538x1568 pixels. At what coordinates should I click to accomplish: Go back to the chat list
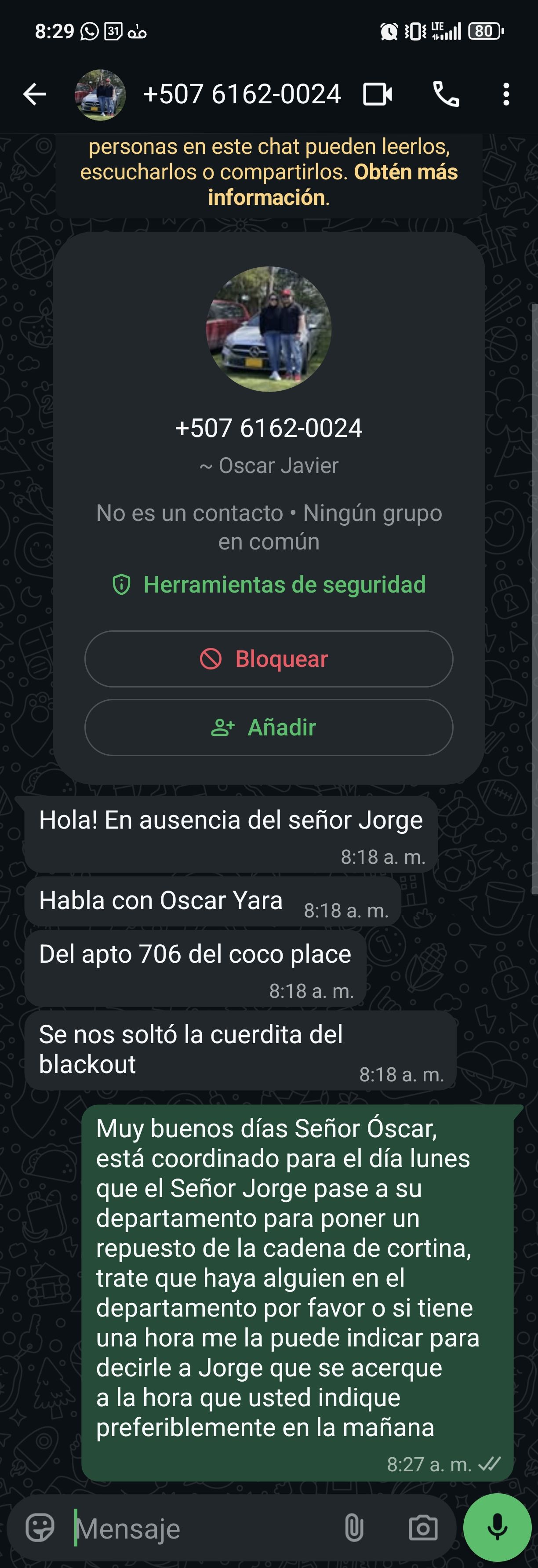[x=34, y=95]
